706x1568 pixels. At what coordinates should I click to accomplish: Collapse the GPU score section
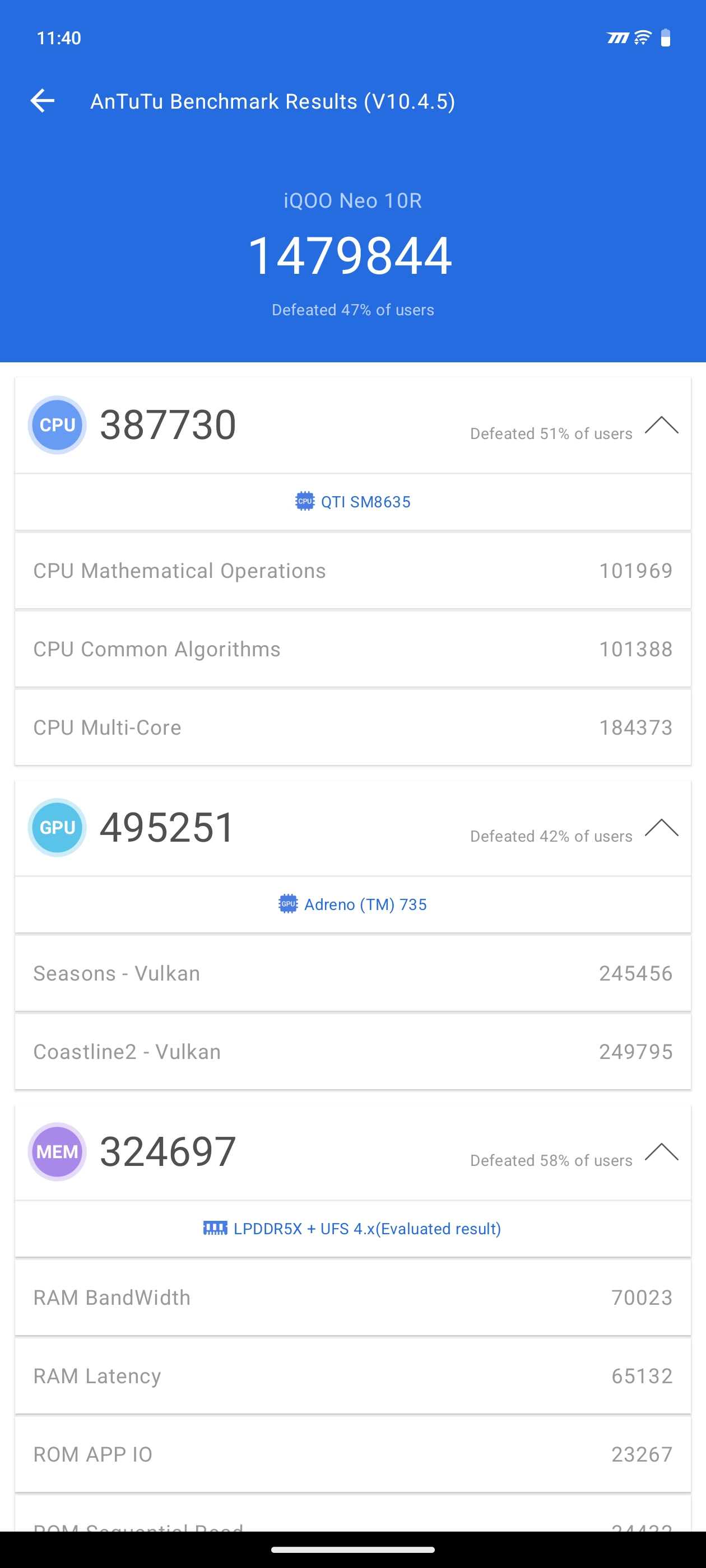661,828
